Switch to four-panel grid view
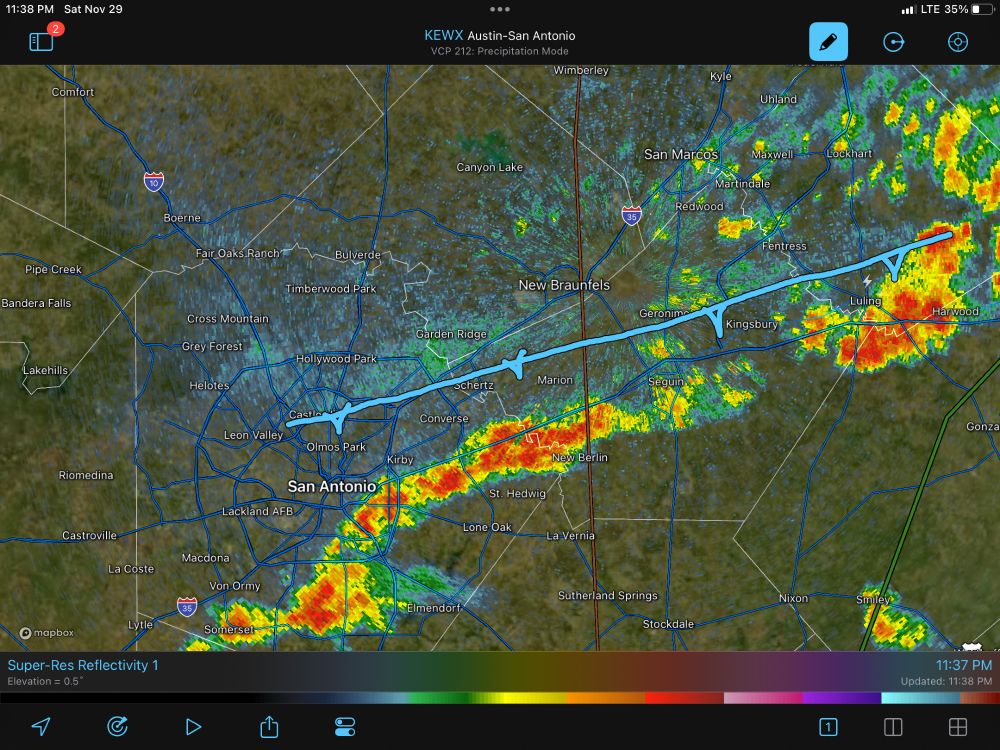 [958, 726]
